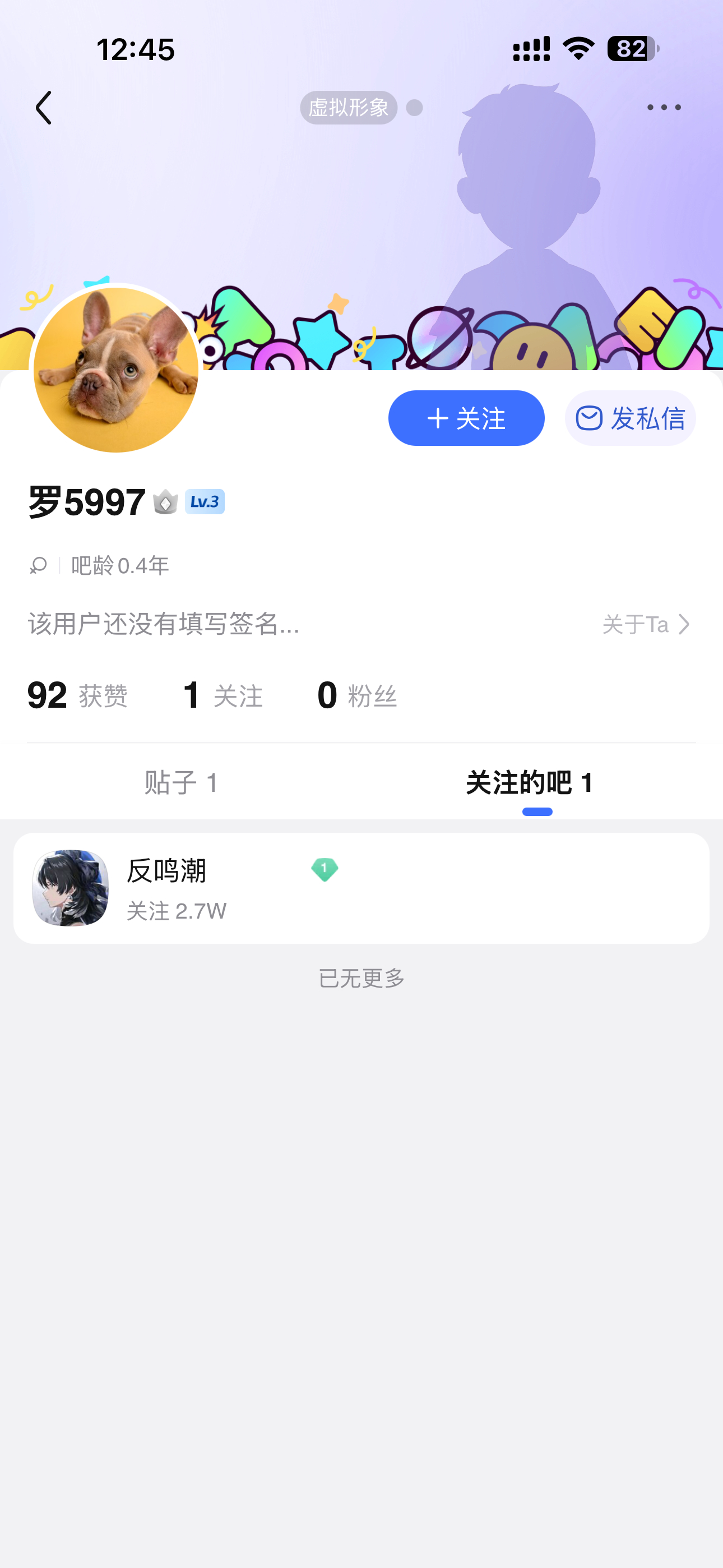This screenshot has width=723, height=1568.
Task: Send a private message via 发私信
Action: pyautogui.click(x=630, y=418)
